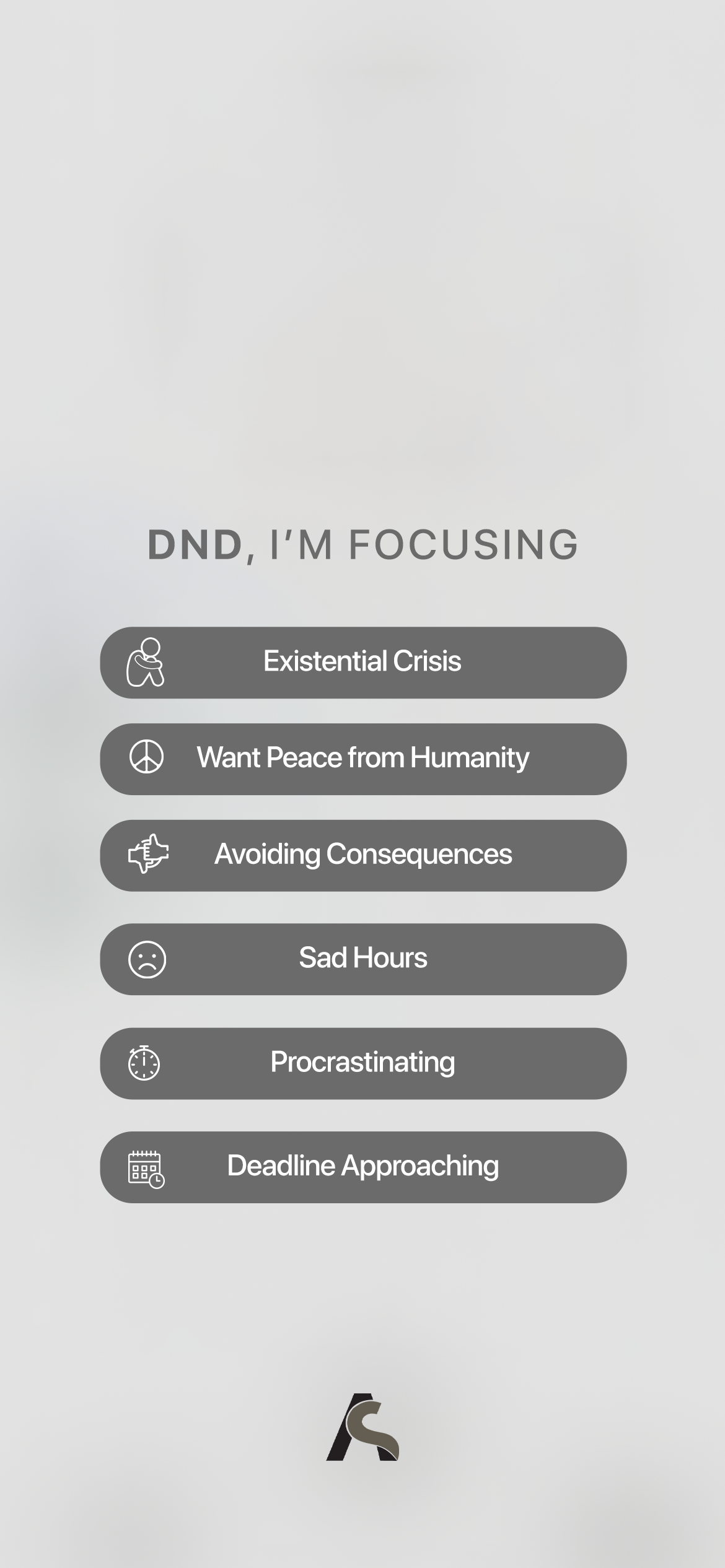Click the hunched person icon beside Existential Crisis
Viewport: 725px width, 1568px height.
coord(147,661)
